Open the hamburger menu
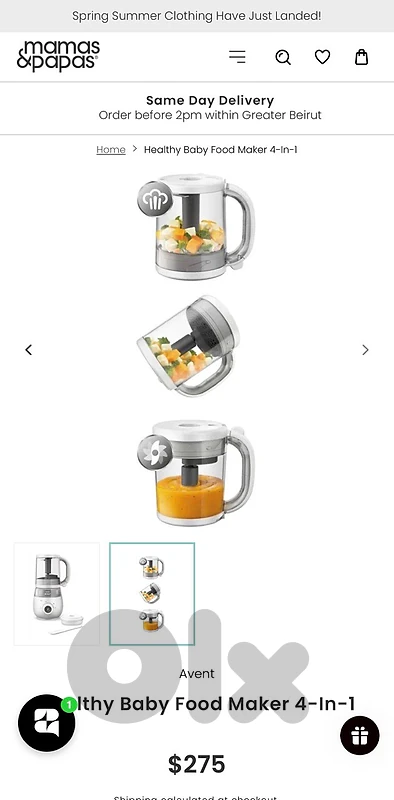 237,57
